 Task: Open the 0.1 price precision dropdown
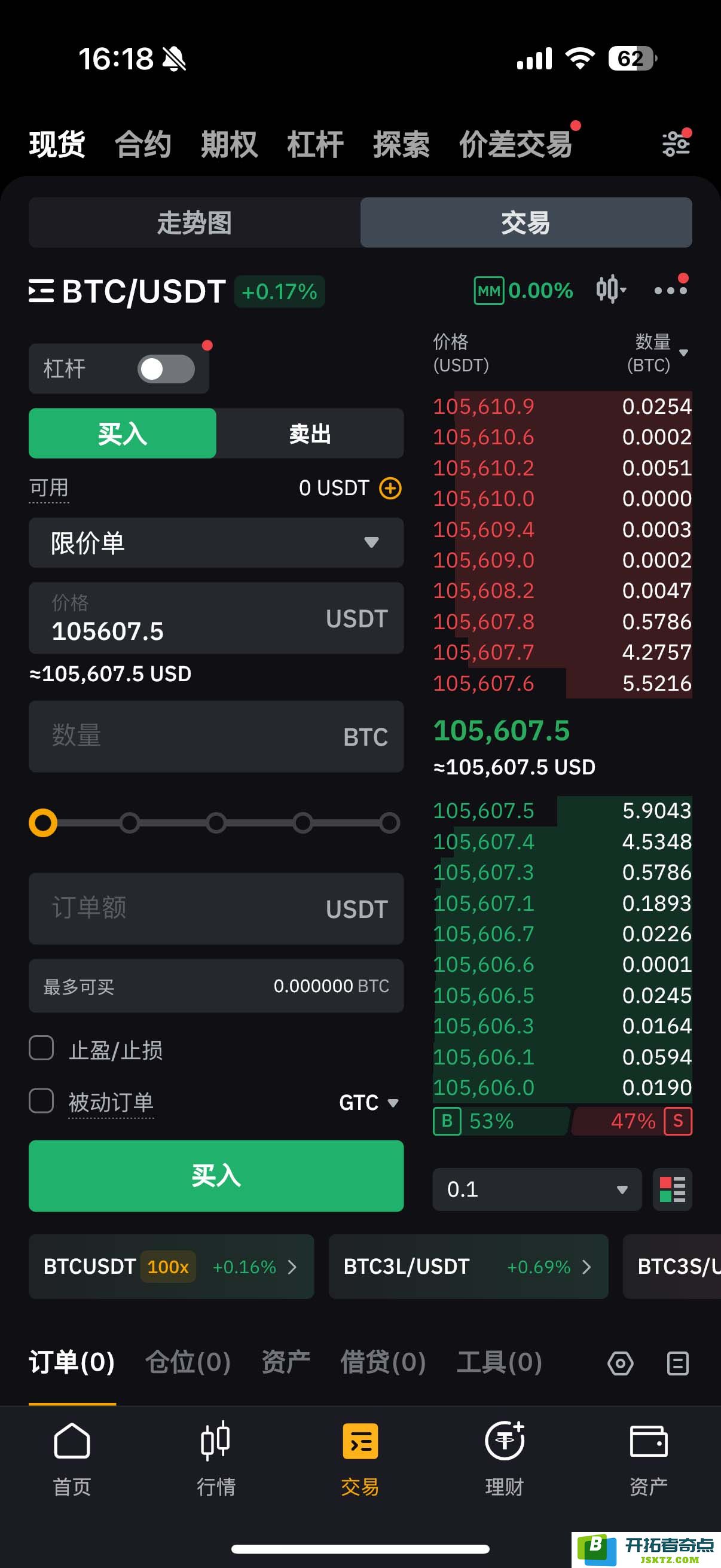(x=537, y=1189)
